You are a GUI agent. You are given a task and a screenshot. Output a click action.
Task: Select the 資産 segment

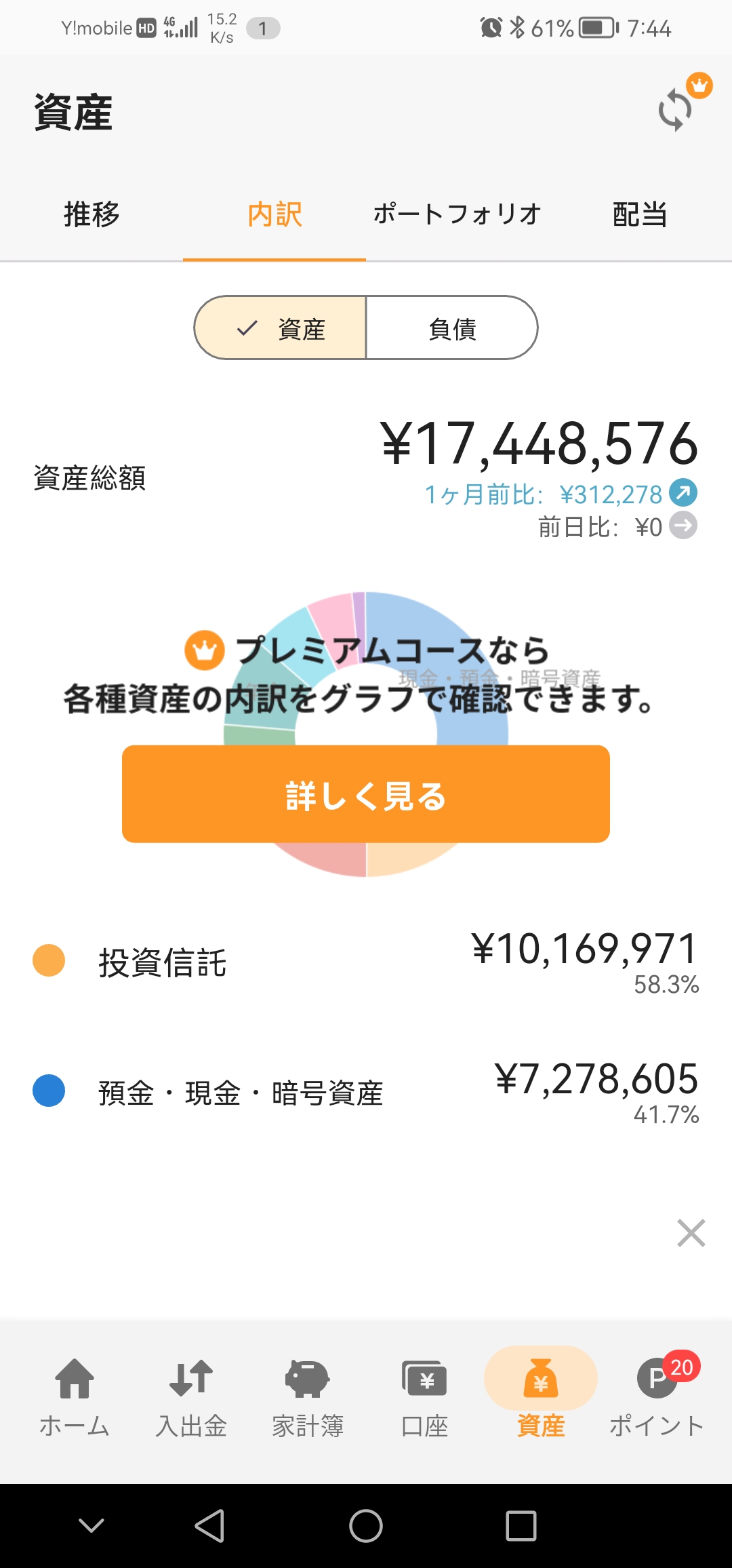[x=281, y=328]
